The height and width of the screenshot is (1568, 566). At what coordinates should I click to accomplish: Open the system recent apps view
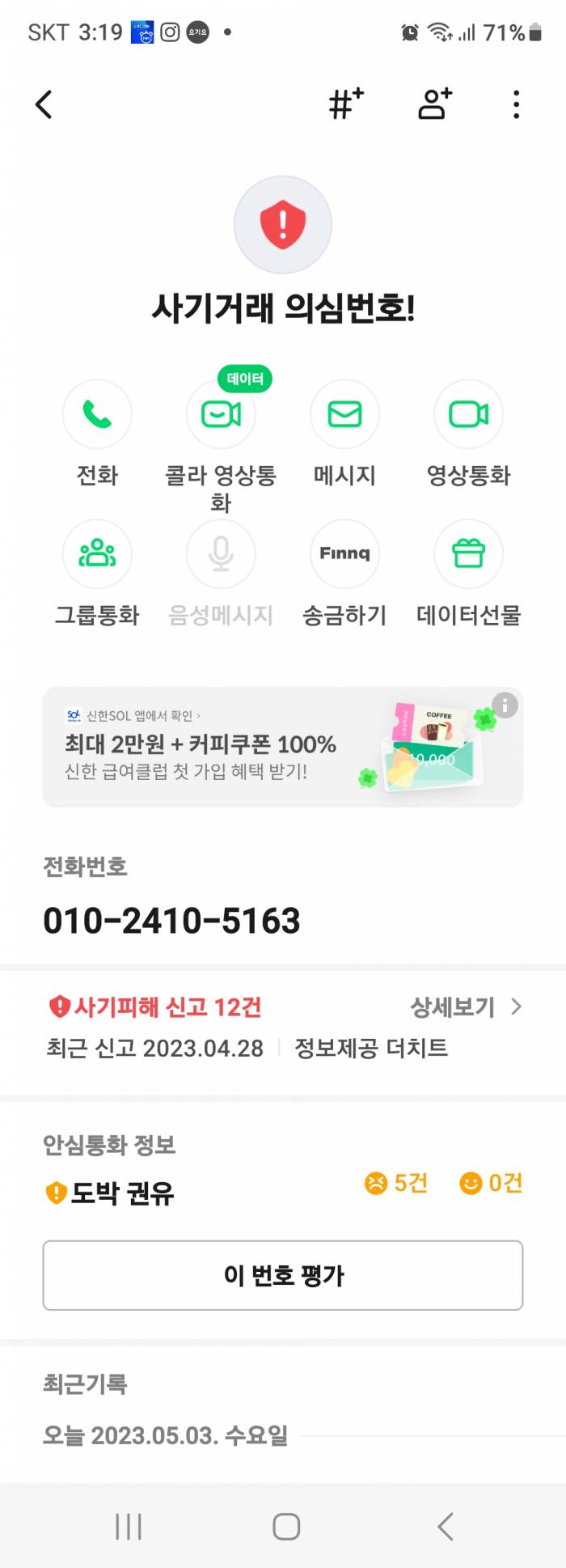pyautogui.click(x=129, y=1527)
